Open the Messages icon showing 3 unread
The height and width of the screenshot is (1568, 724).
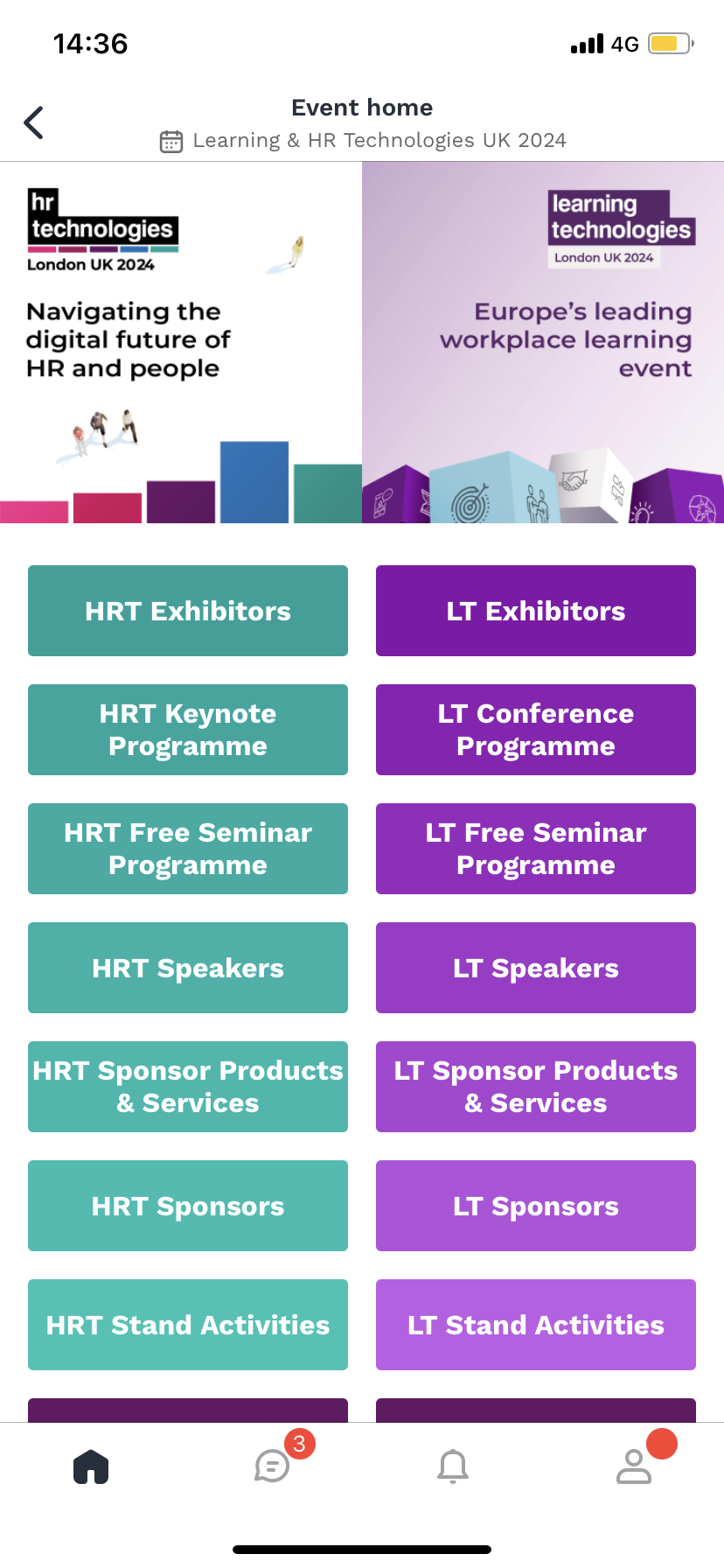click(271, 1466)
